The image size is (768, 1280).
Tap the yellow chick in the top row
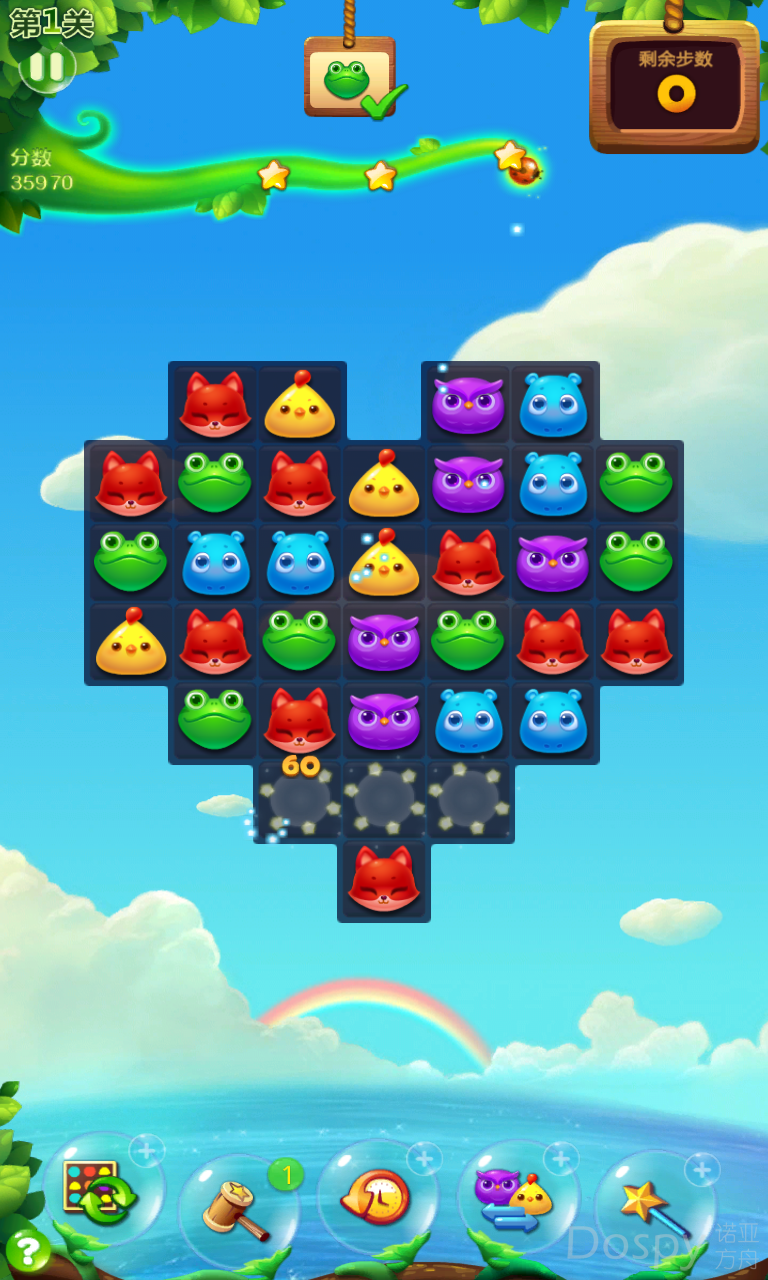(299, 405)
